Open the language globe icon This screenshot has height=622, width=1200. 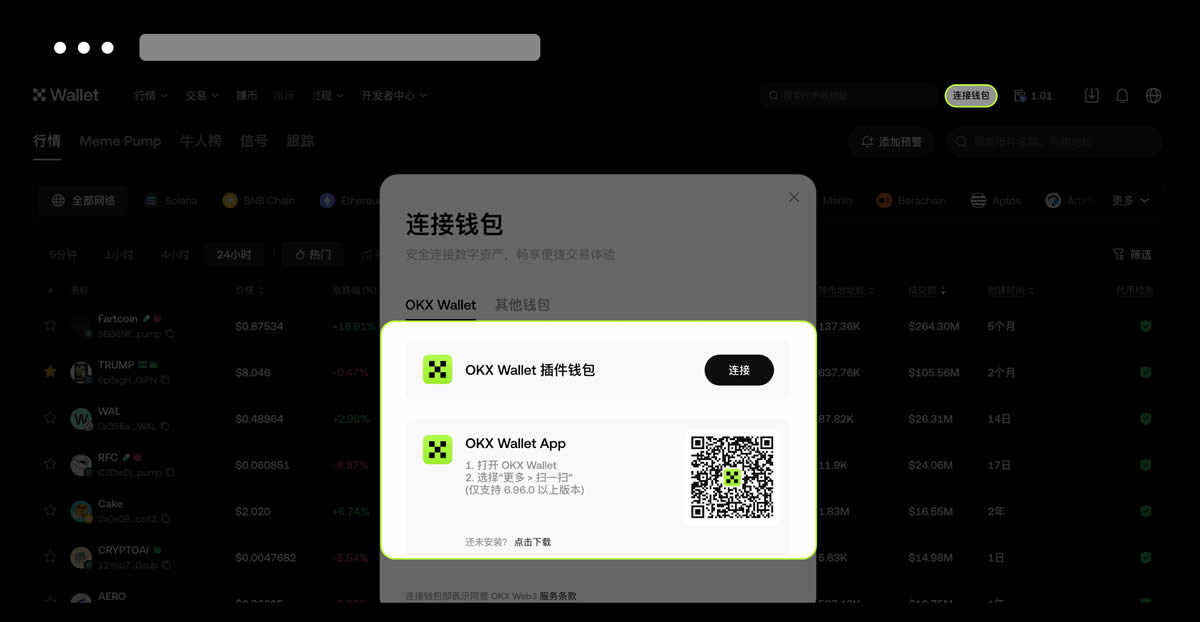1153,96
